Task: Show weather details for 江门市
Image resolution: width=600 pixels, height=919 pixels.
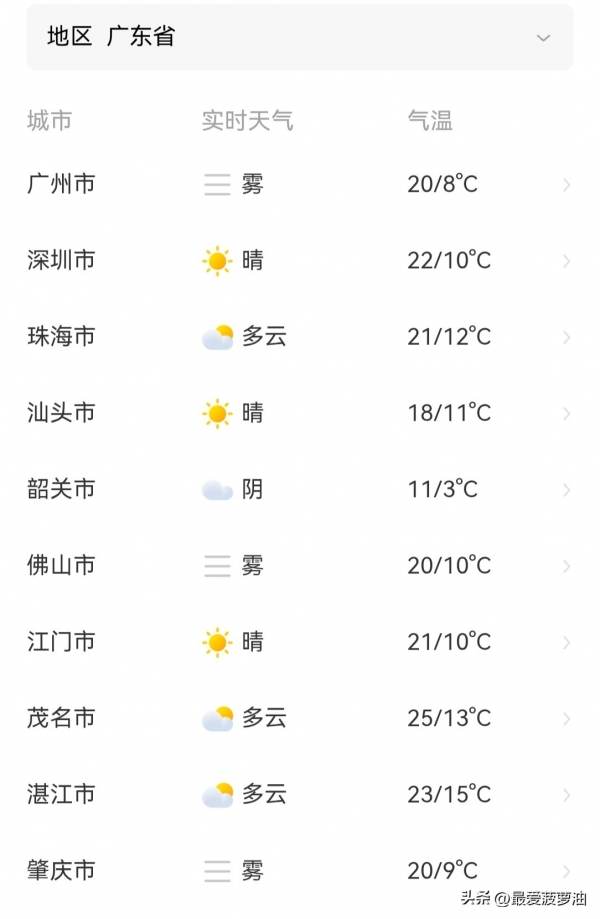Action: 300,642
